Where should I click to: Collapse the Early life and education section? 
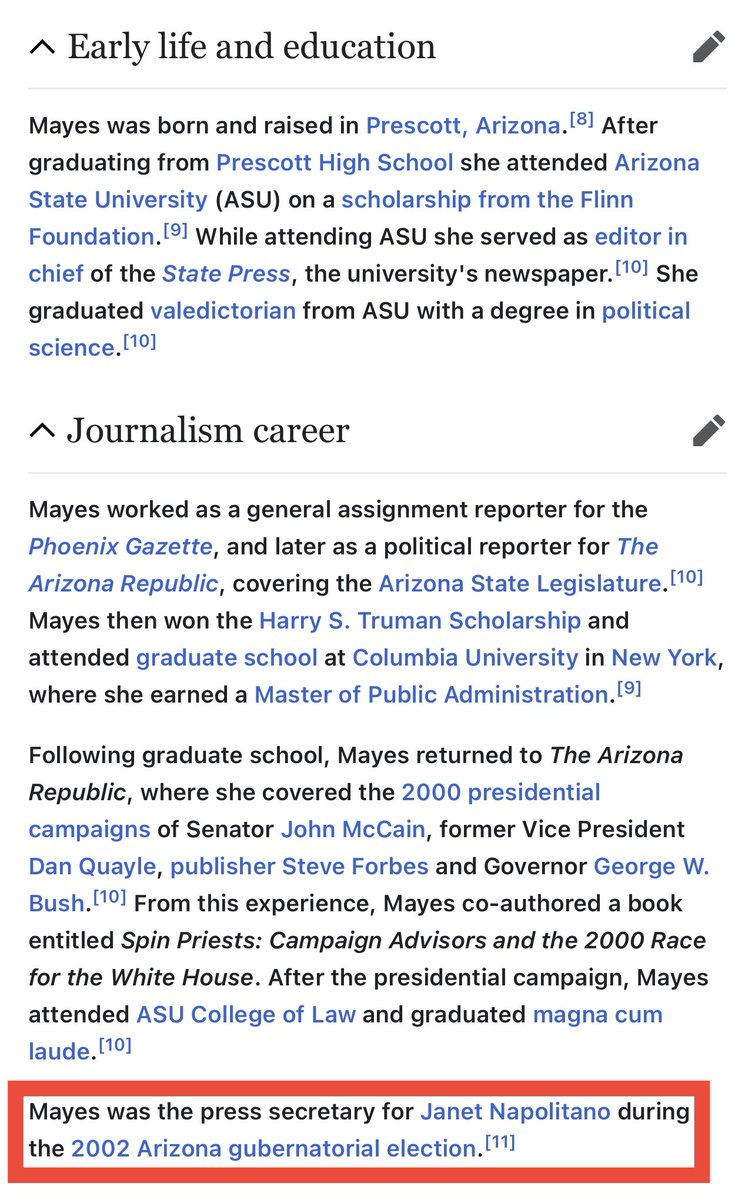(42, 47)
